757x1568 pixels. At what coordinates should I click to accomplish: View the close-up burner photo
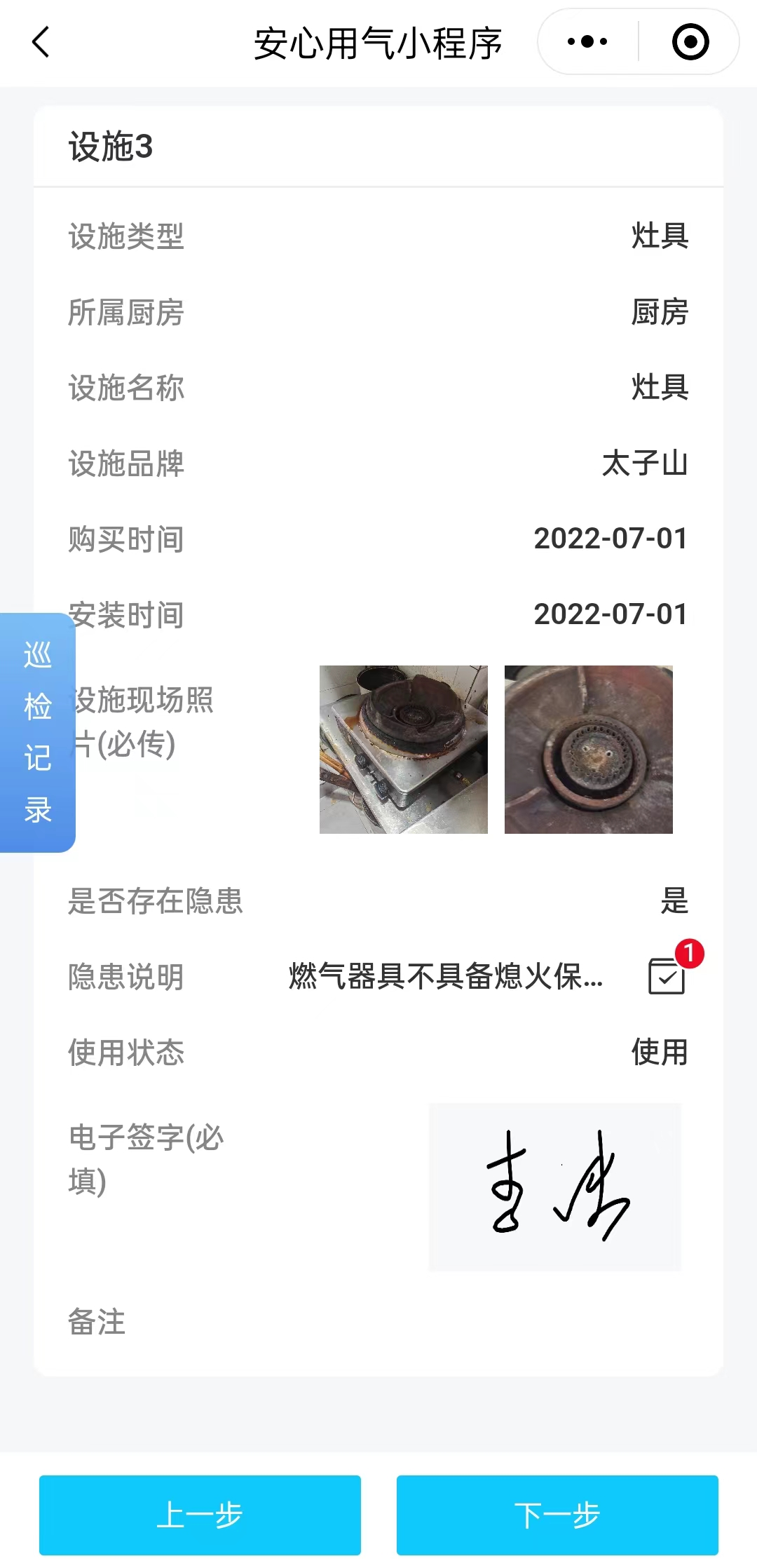point(588,750)
